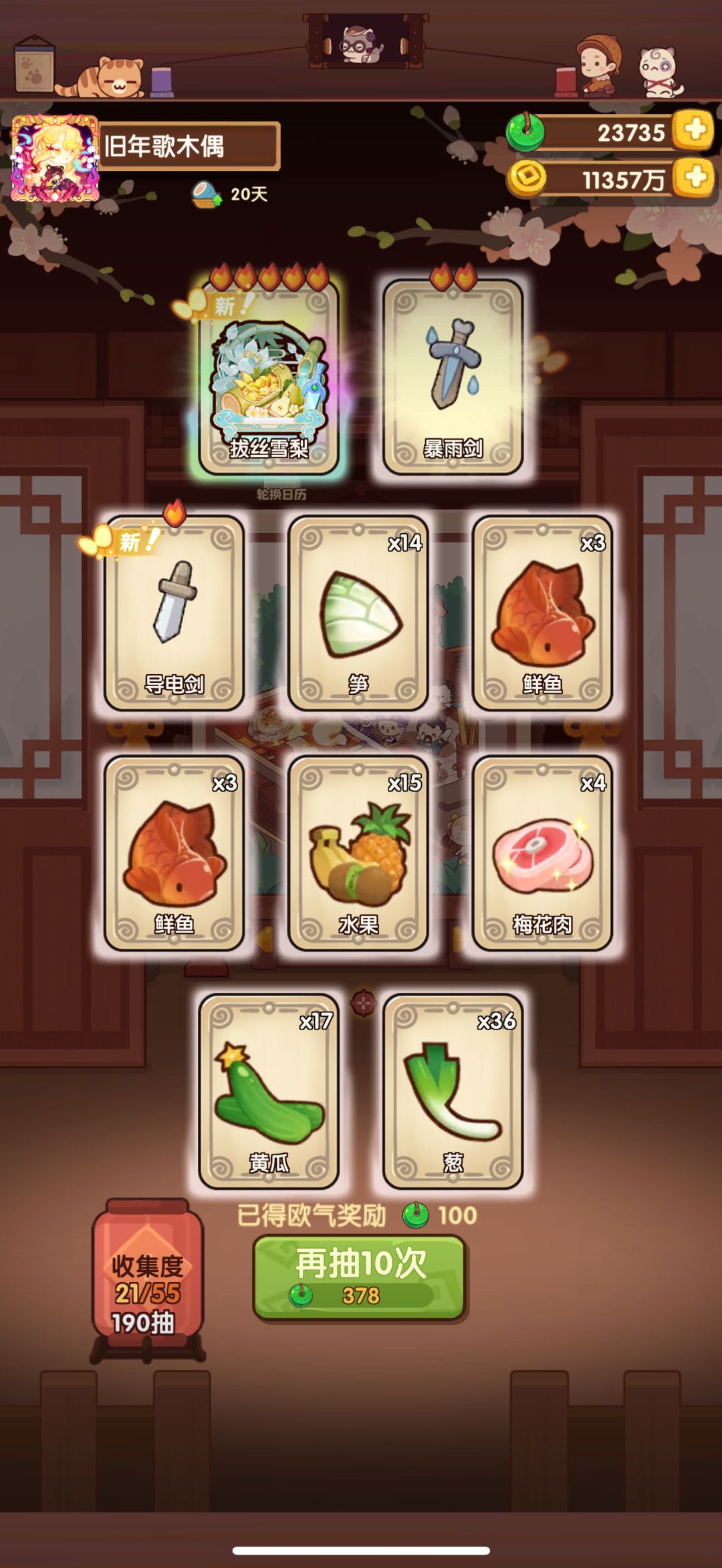
Task: Open the 收集度 collection lantern
Action: coord(148,1279)
